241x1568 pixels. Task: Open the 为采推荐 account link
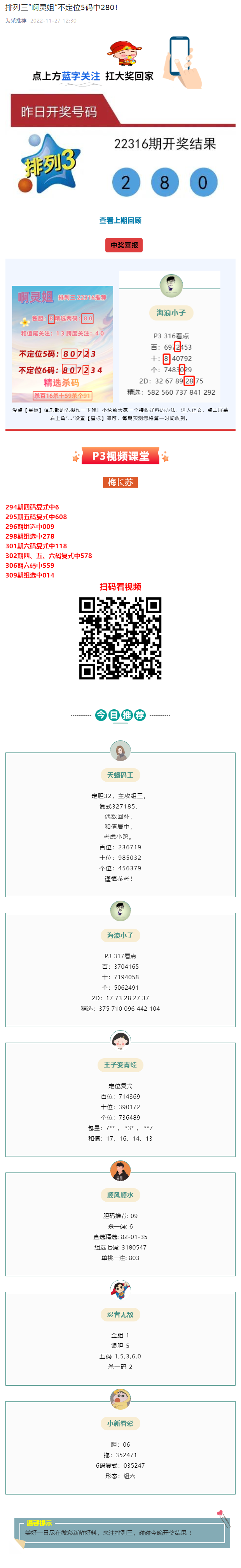[16, 21]
